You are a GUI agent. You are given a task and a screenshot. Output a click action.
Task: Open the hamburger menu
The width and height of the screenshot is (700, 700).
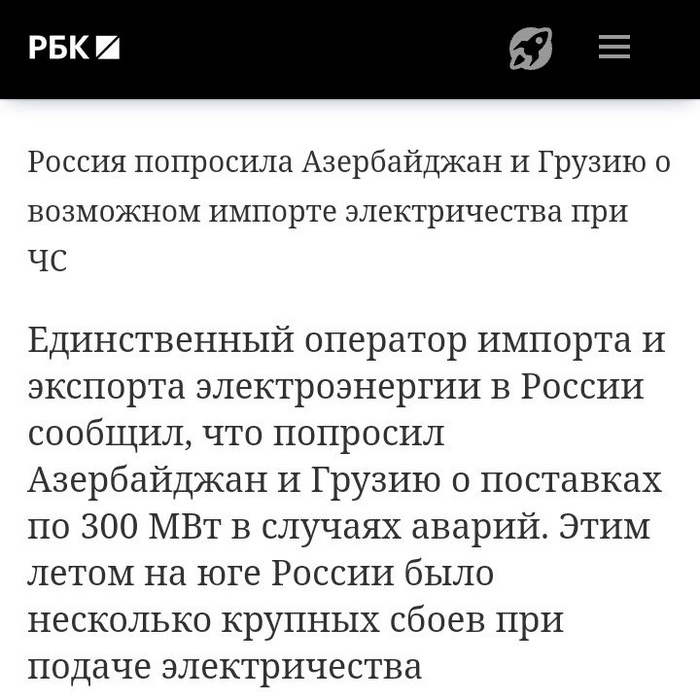click(x=614, y=47)
